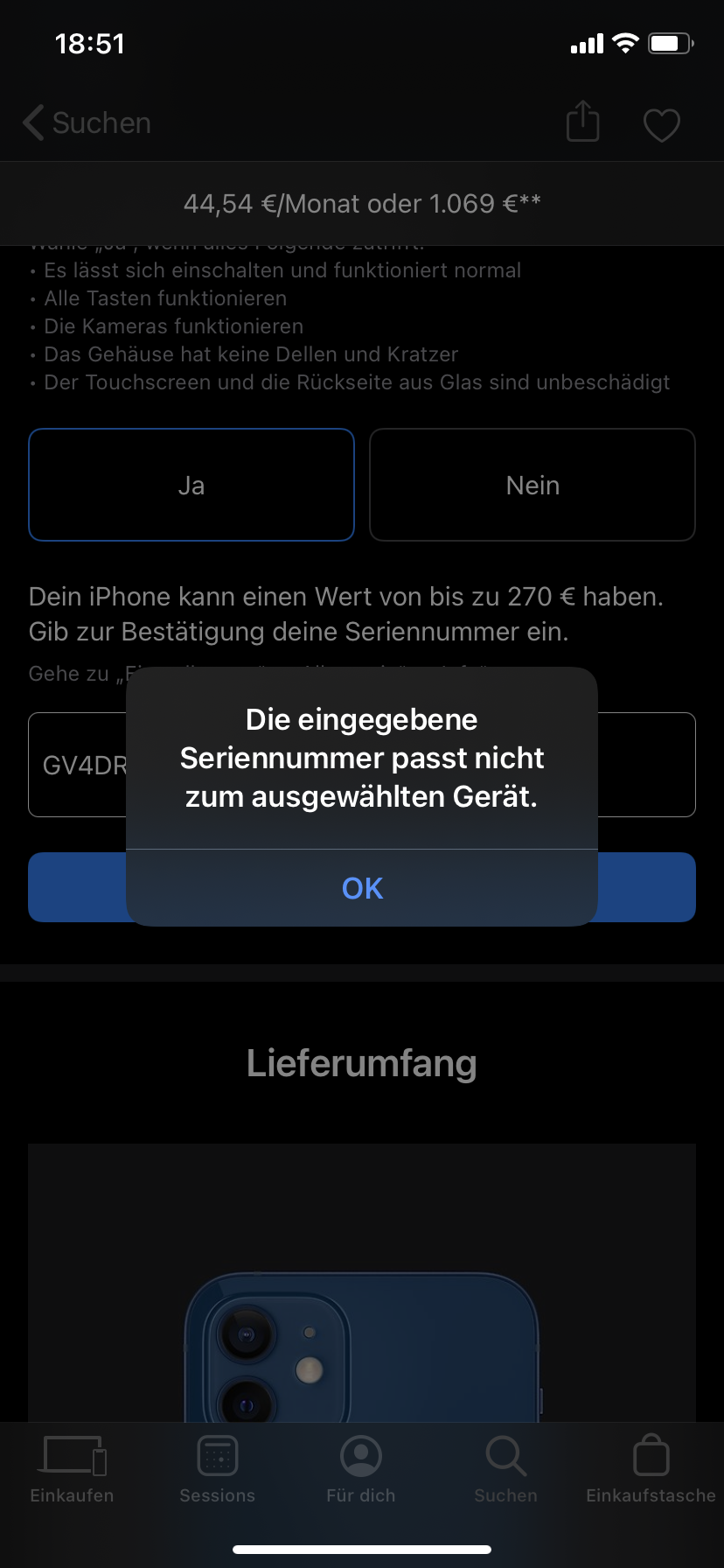Viewport: 724px width, 1568px height.
Task: Select Ja for device condition
Action: click(x=191, y=485)
